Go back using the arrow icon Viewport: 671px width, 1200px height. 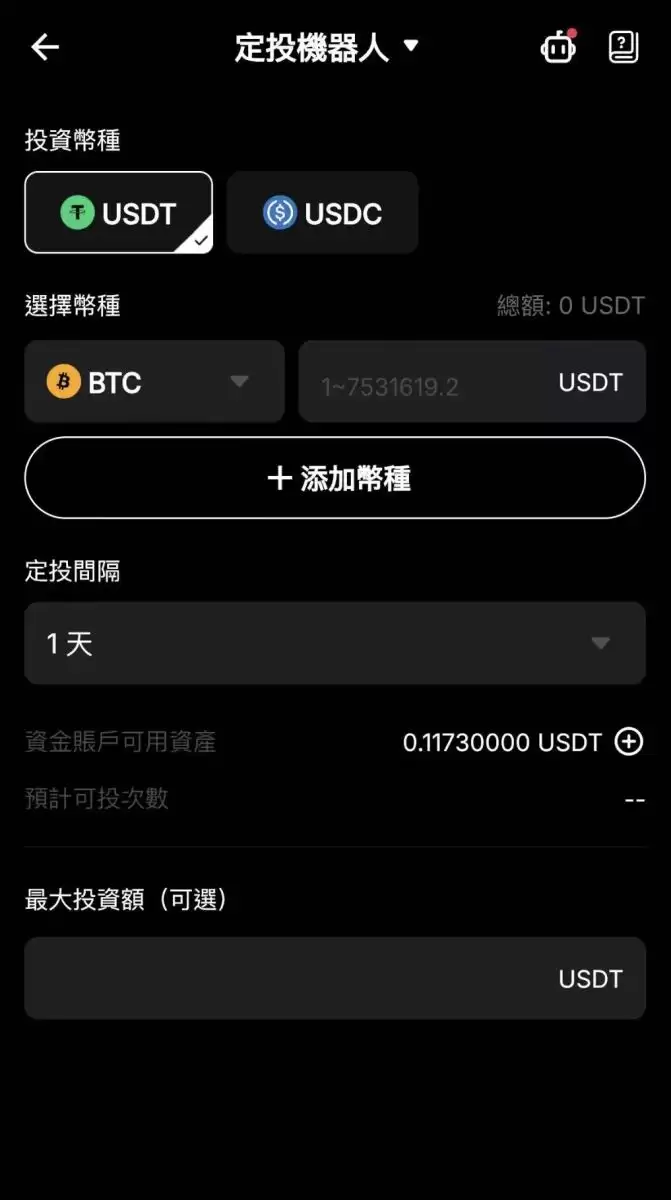click(45, 47)
